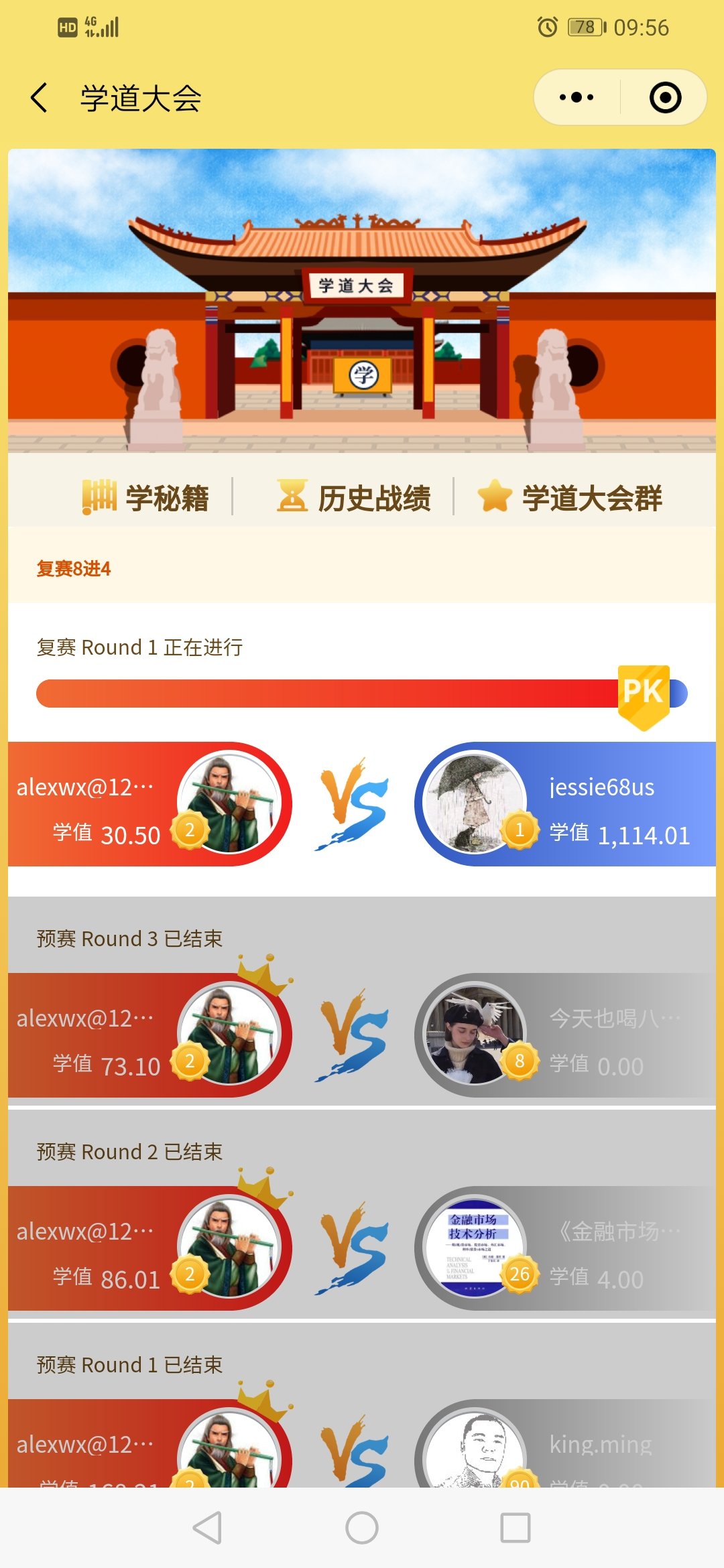Go back from 学道大会 page
This screenshot has width=724, height=1568.
tap(39, 98)
